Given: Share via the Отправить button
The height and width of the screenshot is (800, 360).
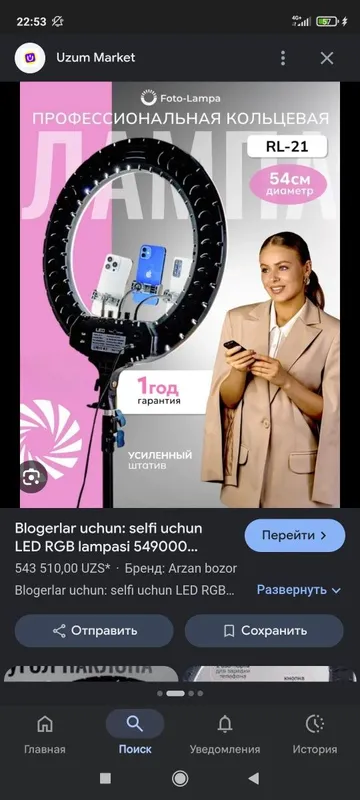Looking at the screenshot, I should (x=94, y=631).
